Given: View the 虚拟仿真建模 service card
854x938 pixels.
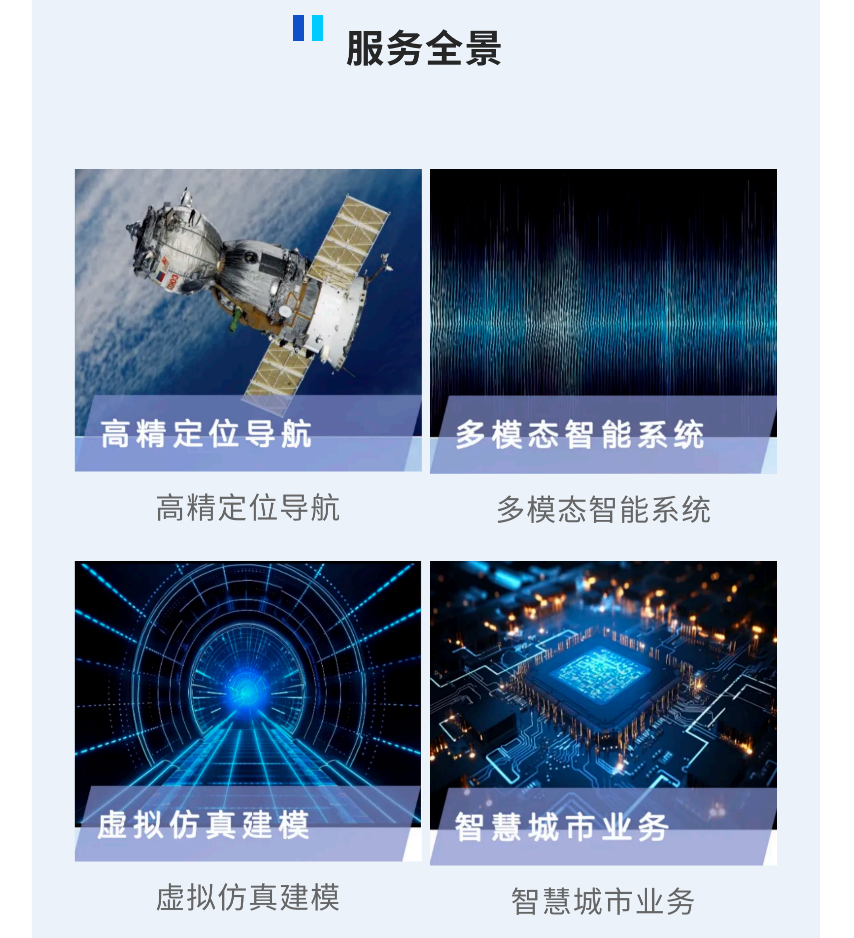Looking at the screenshot, I should [x=248, y=711].
